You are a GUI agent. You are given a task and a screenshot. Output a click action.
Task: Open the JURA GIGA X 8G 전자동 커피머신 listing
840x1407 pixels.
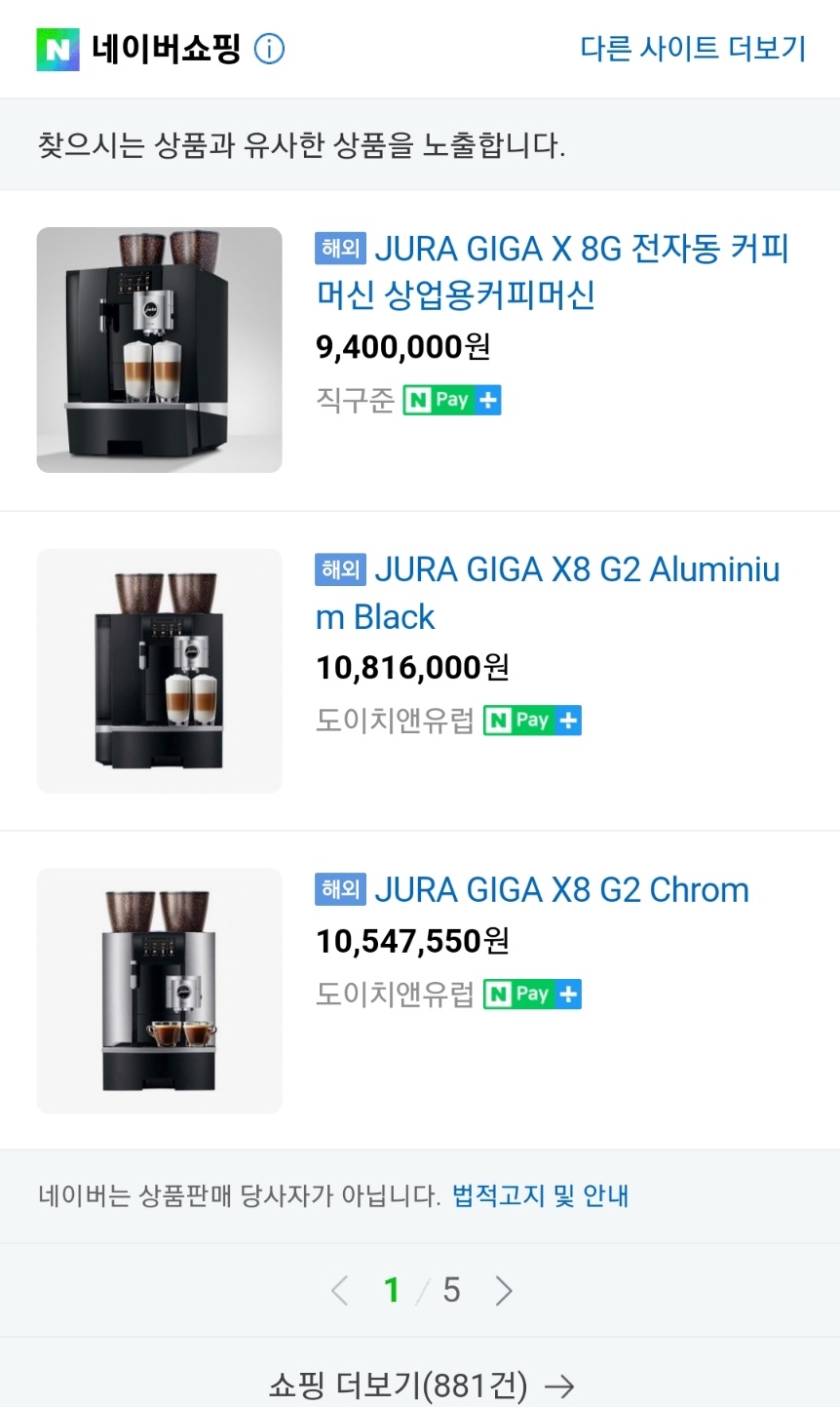click(x=552, y=271)
